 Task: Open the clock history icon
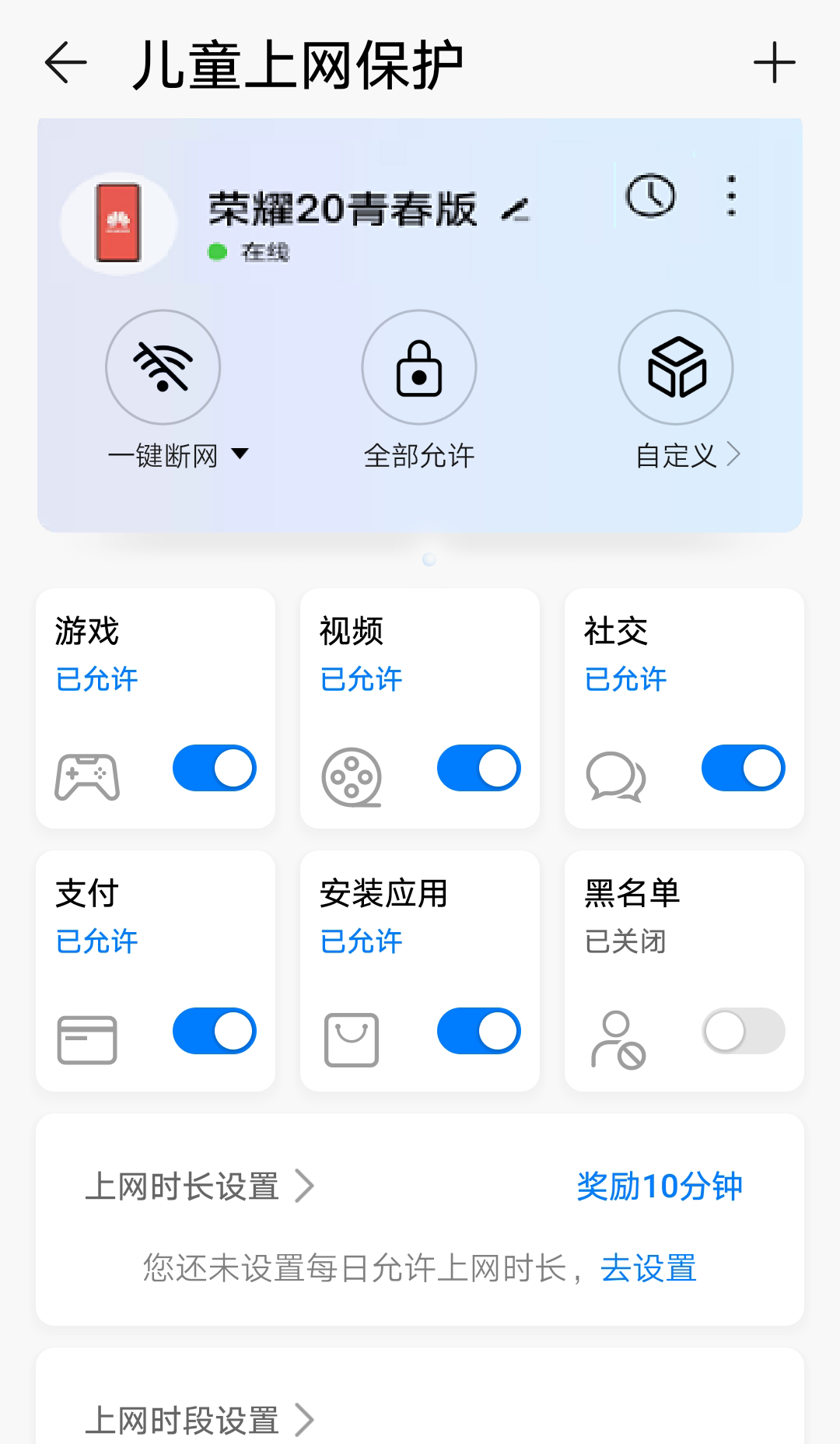(x=651, y=195)
